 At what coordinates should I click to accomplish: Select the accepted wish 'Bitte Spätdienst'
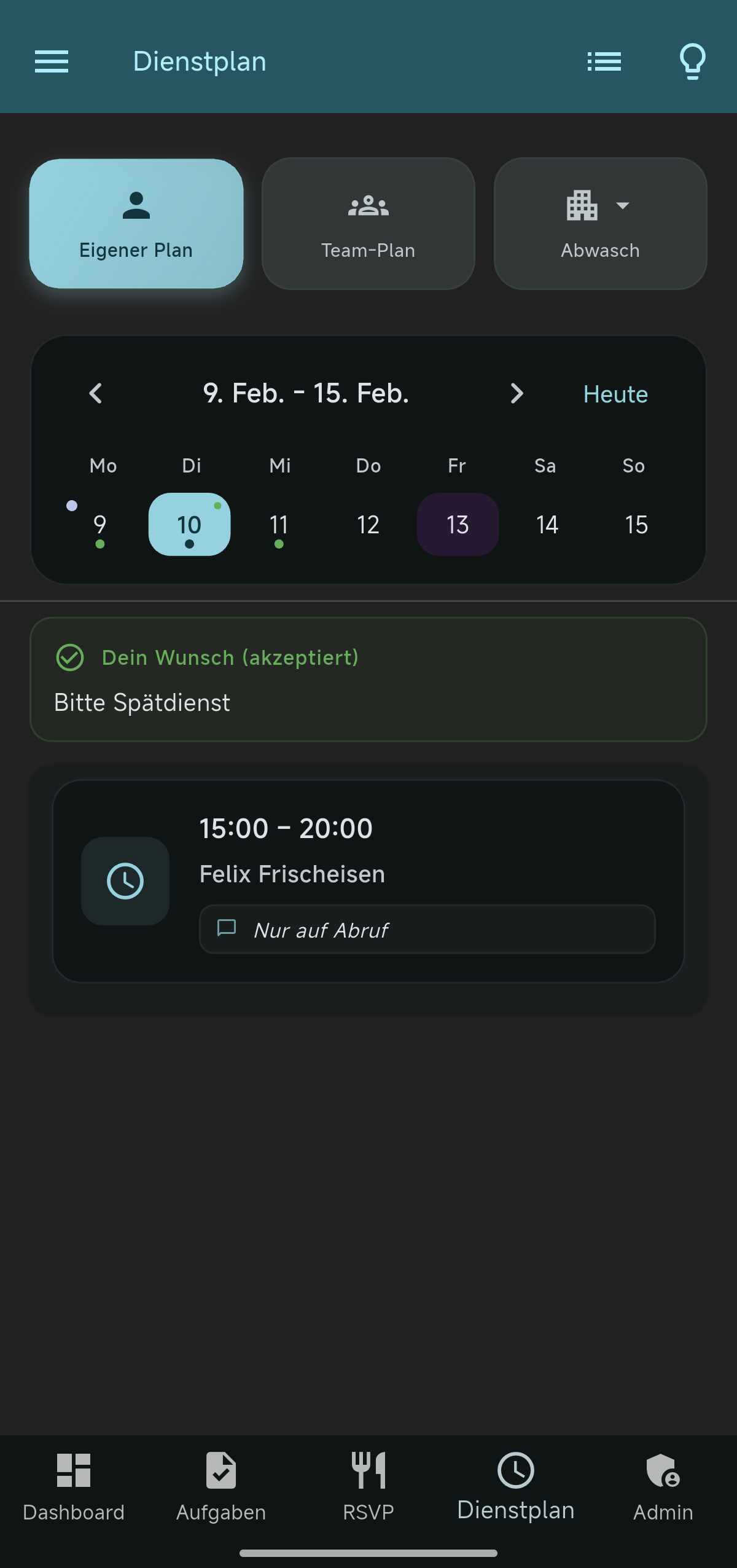[x=368, y=679]
